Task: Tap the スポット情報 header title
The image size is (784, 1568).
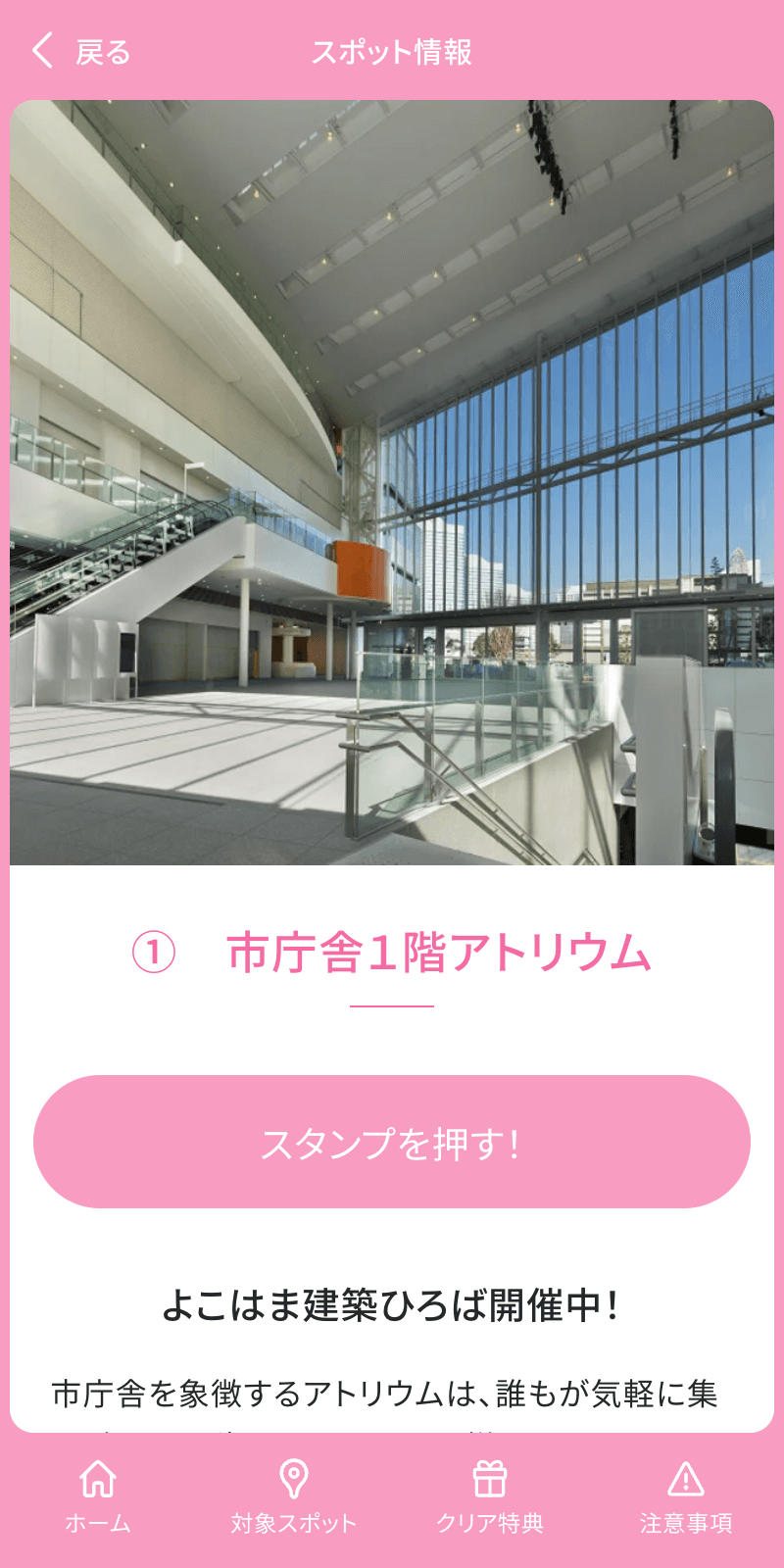Action: [x=392, y=52]
